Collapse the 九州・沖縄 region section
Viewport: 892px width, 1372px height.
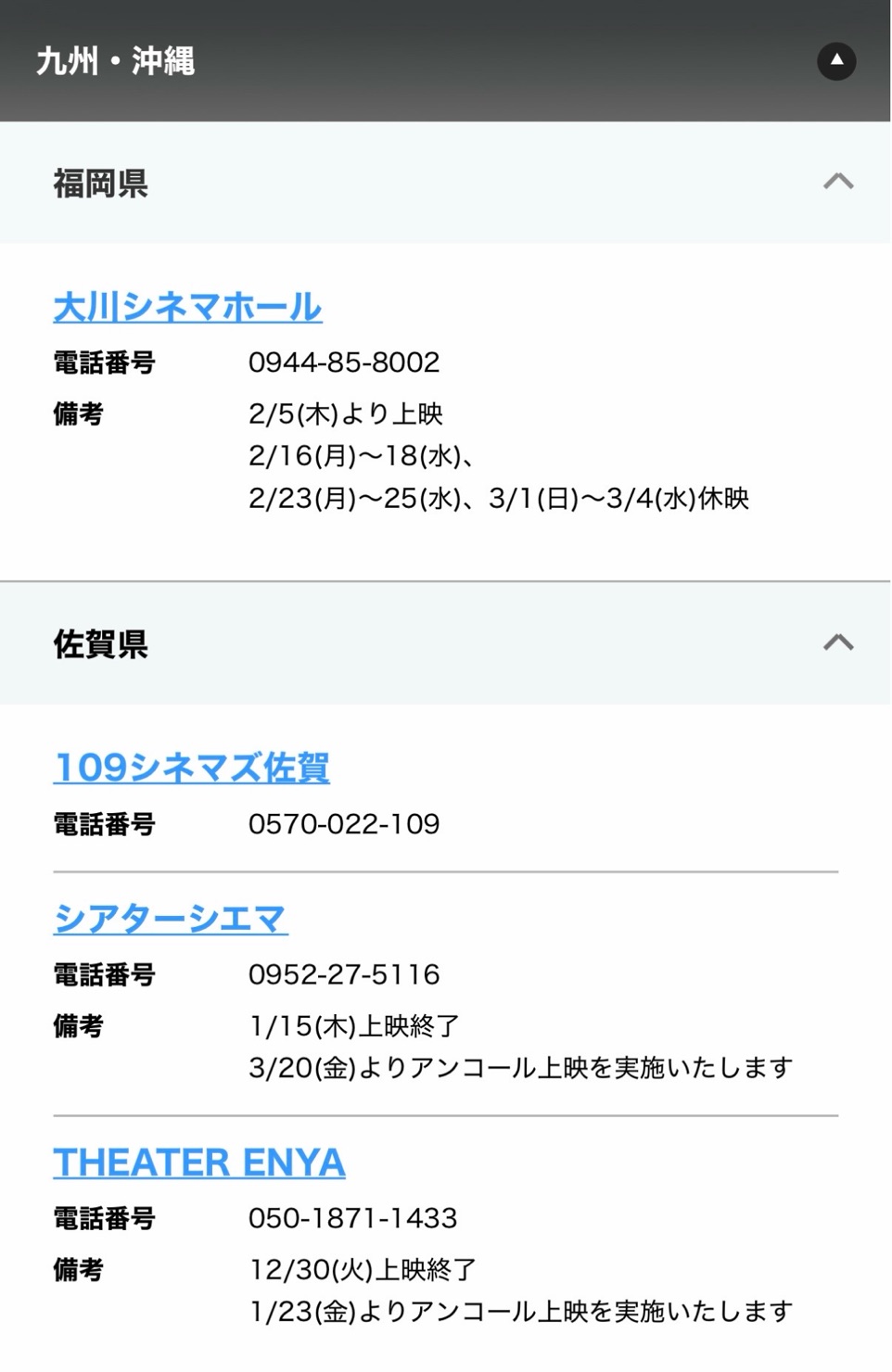pos(835,61)
